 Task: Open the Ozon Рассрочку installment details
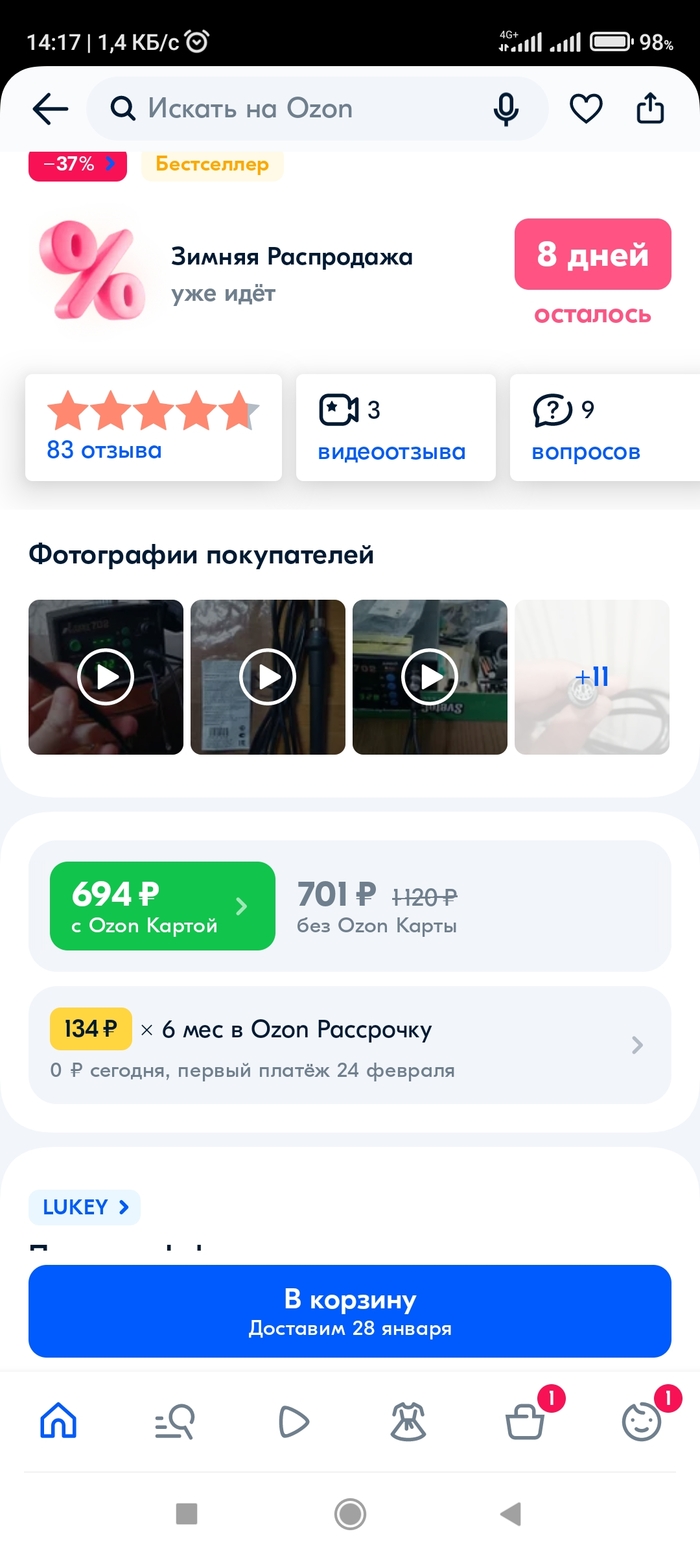(350, 1045)
